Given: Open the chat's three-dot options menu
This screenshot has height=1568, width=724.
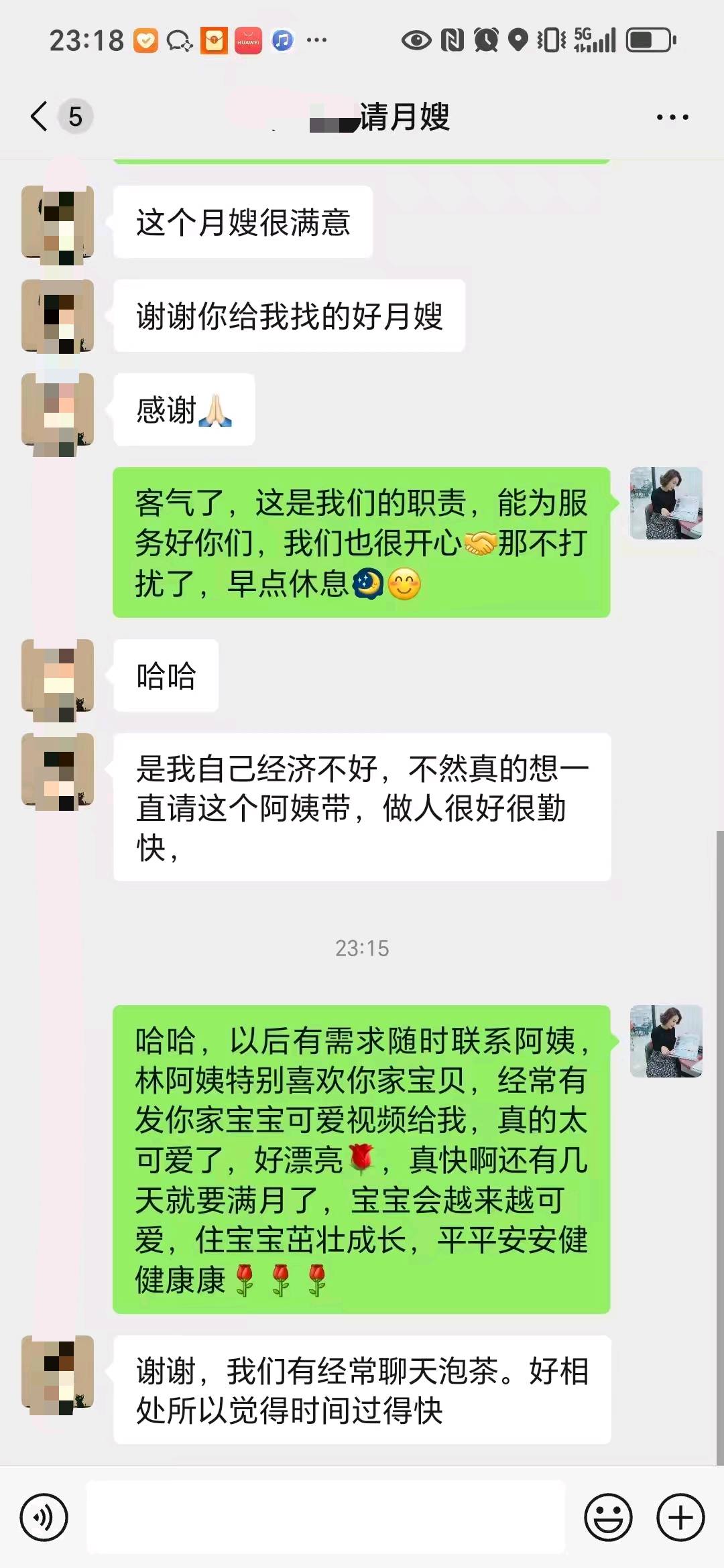Looking at the screenshot, I should pos(672,117).
